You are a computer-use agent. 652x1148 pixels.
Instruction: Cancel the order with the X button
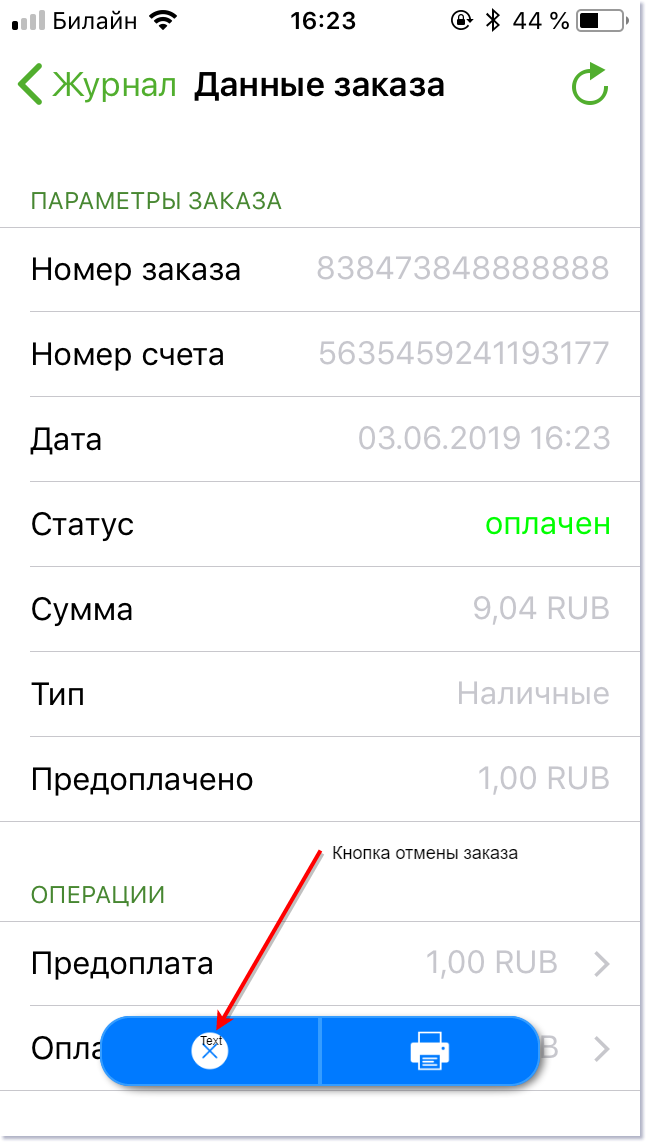point(210,1051)
